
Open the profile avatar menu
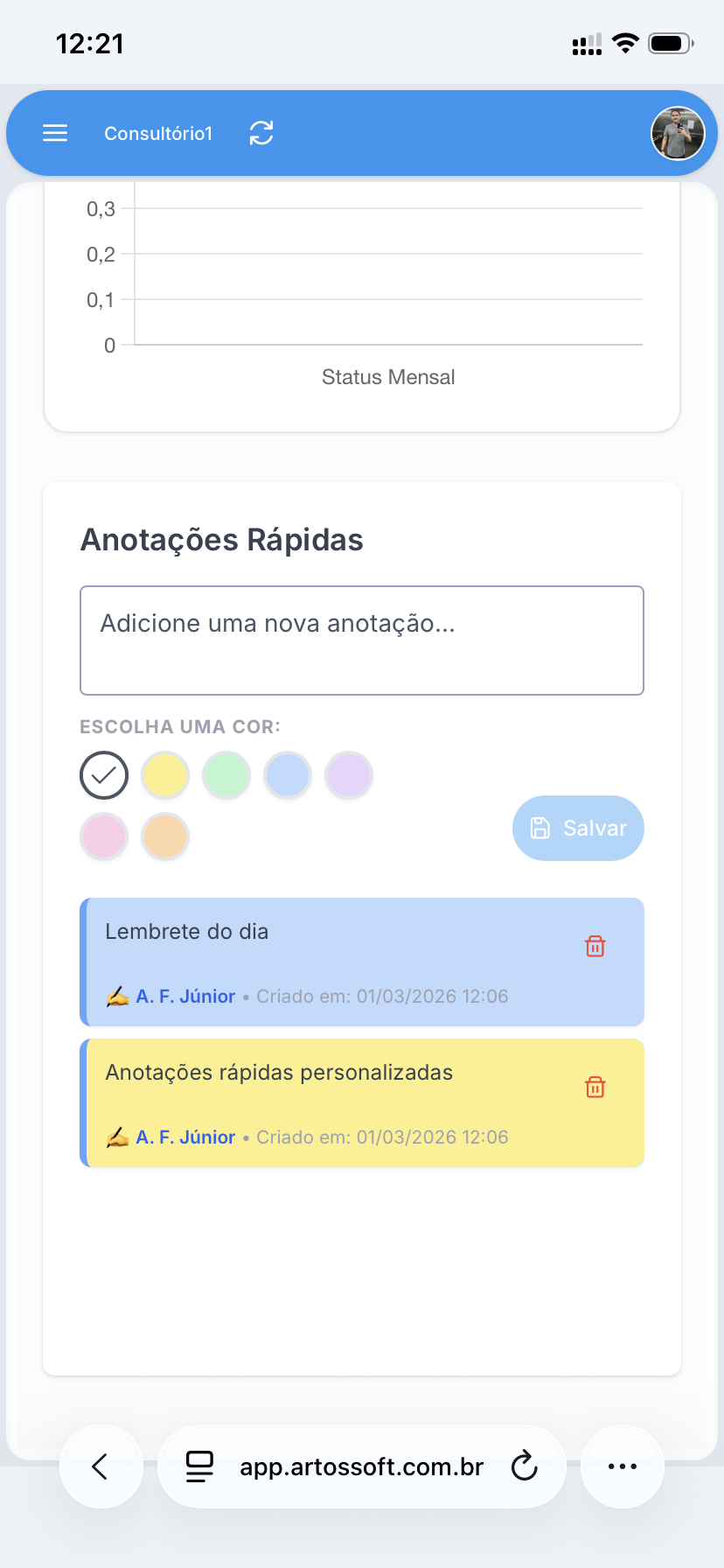tap(678, 134)
